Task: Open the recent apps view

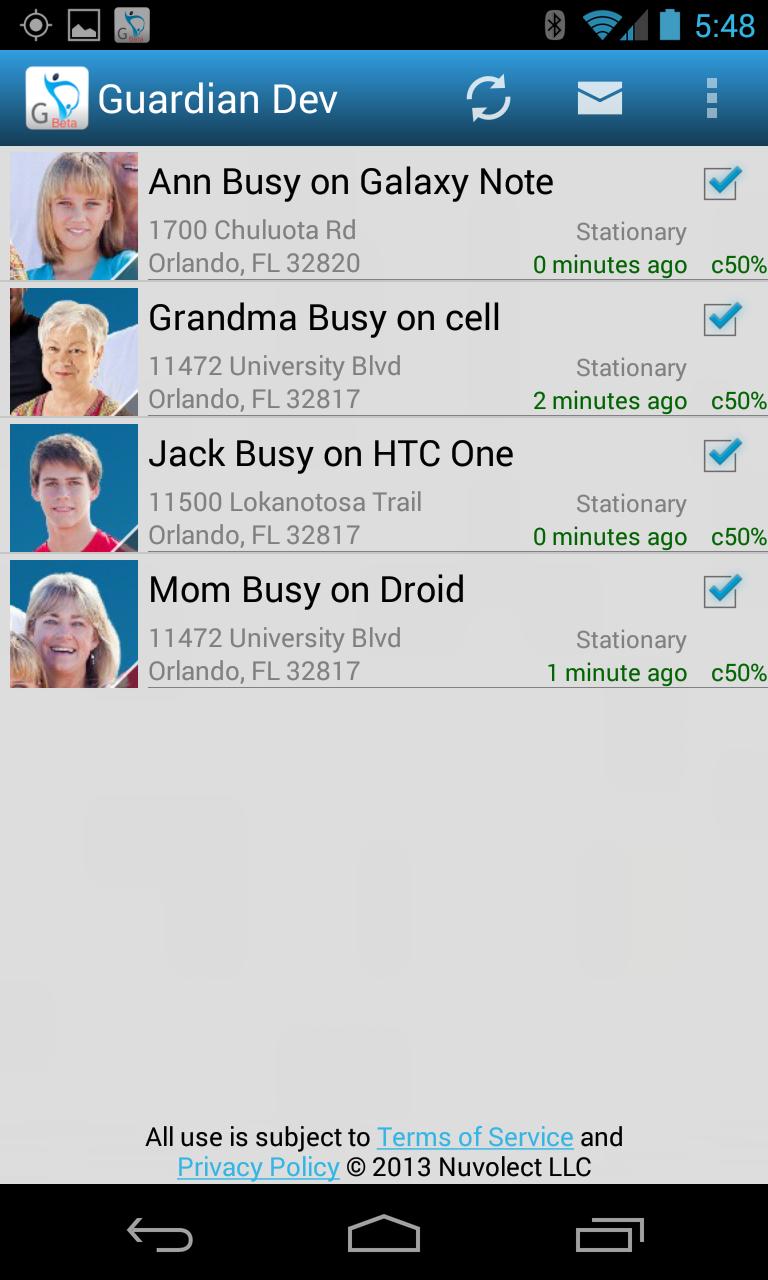Action: 609,1235
